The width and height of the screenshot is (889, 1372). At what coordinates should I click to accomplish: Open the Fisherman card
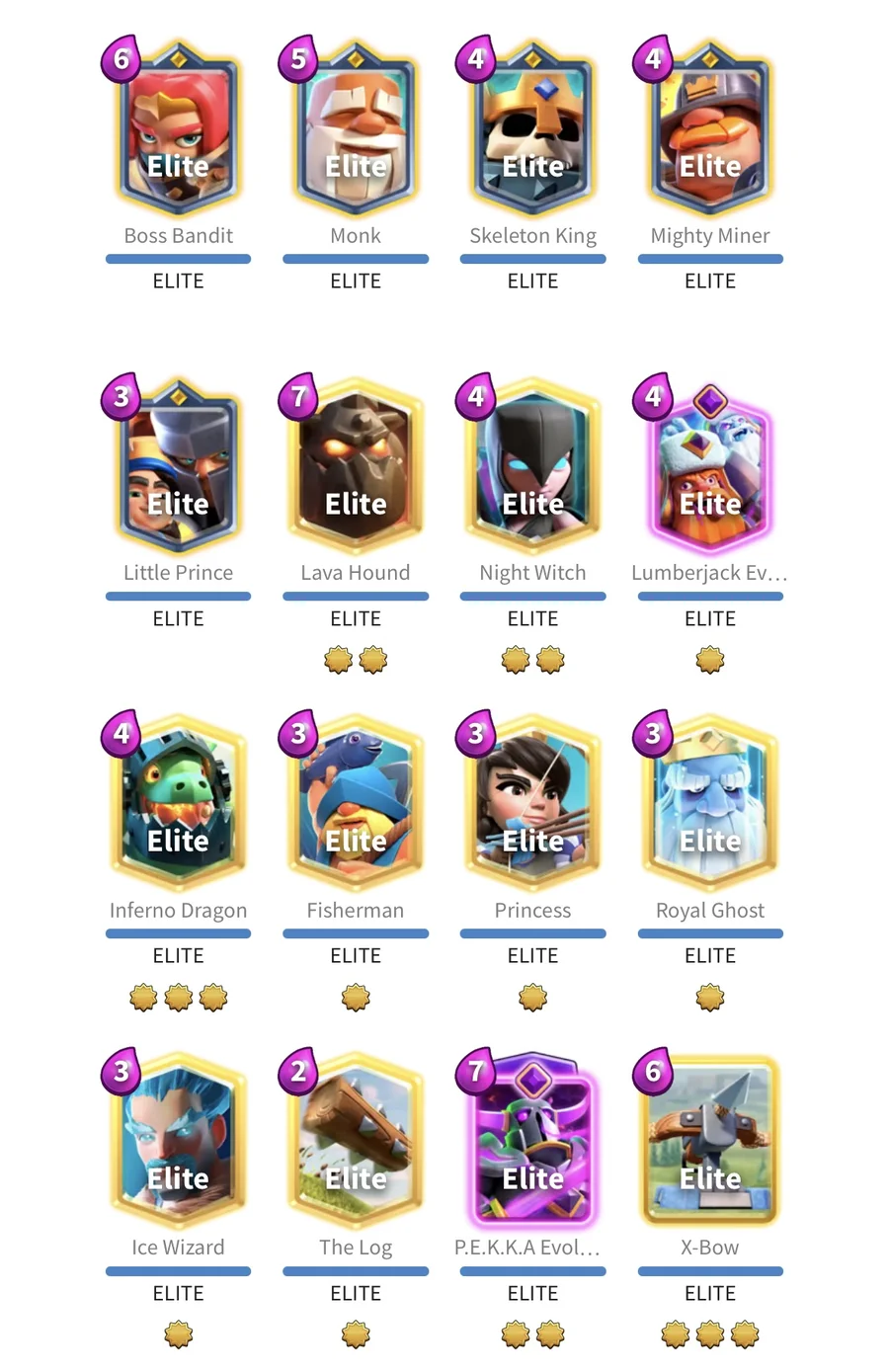click(356, 805)
